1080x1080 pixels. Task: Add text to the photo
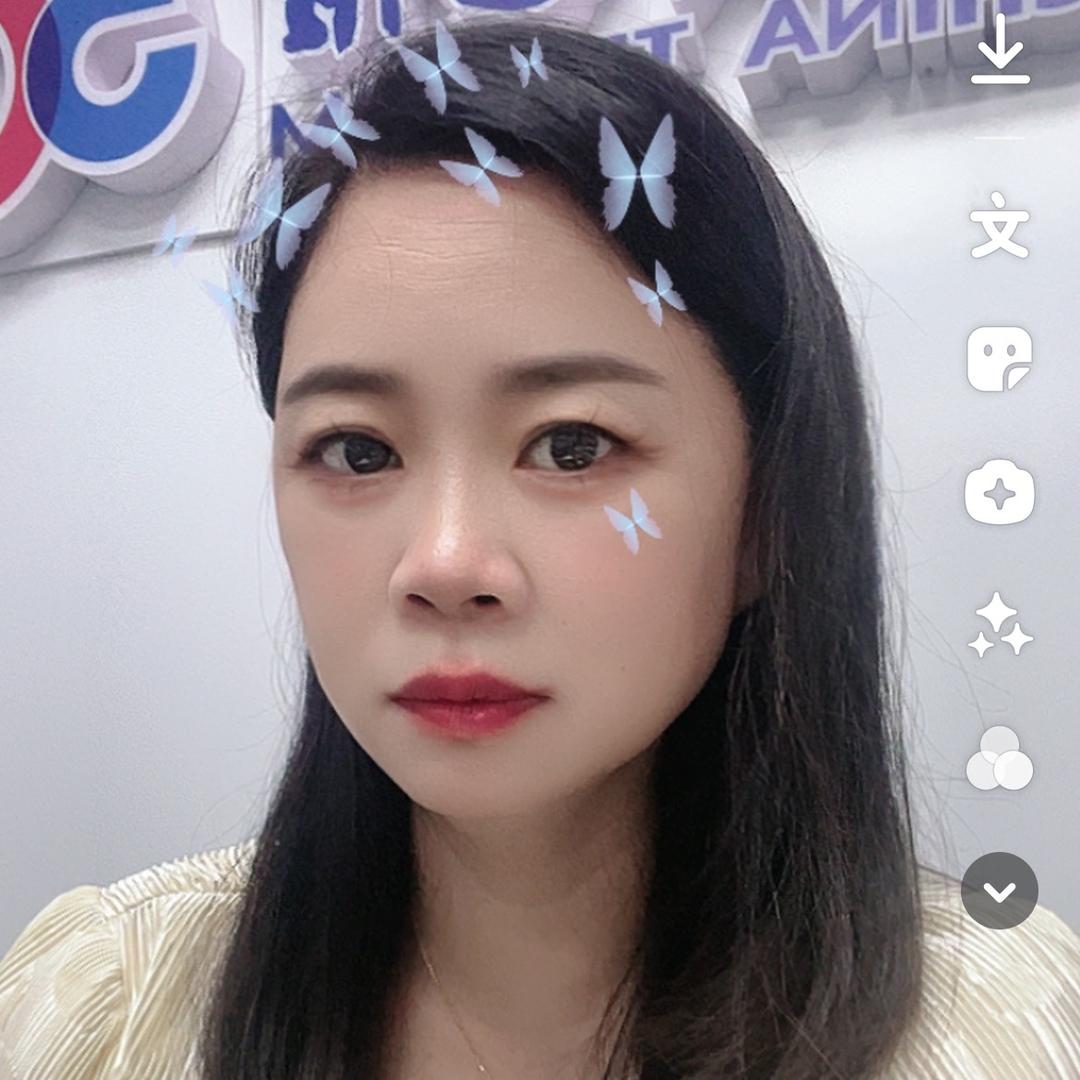click(999, 227)
